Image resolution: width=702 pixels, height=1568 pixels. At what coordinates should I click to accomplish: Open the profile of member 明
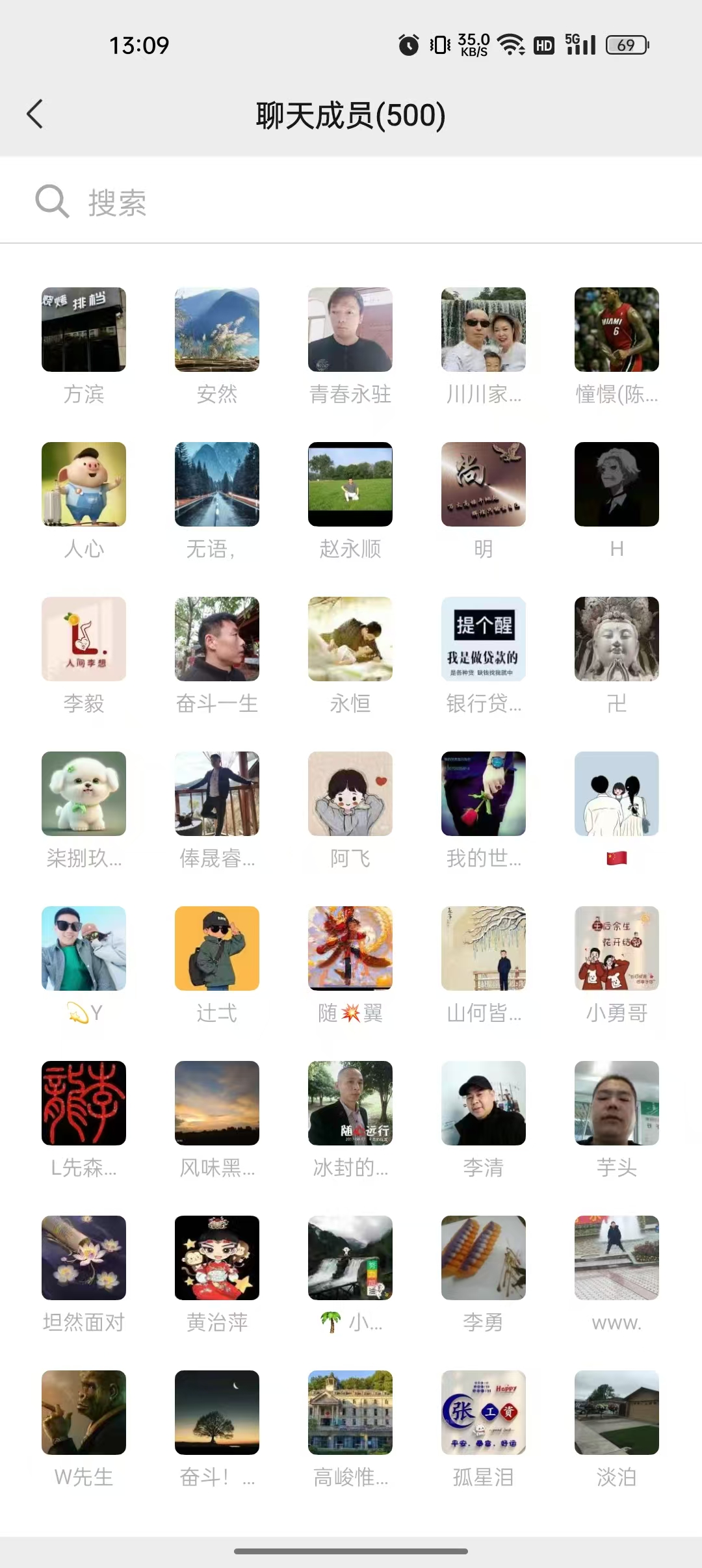click(x=484, y=484)
